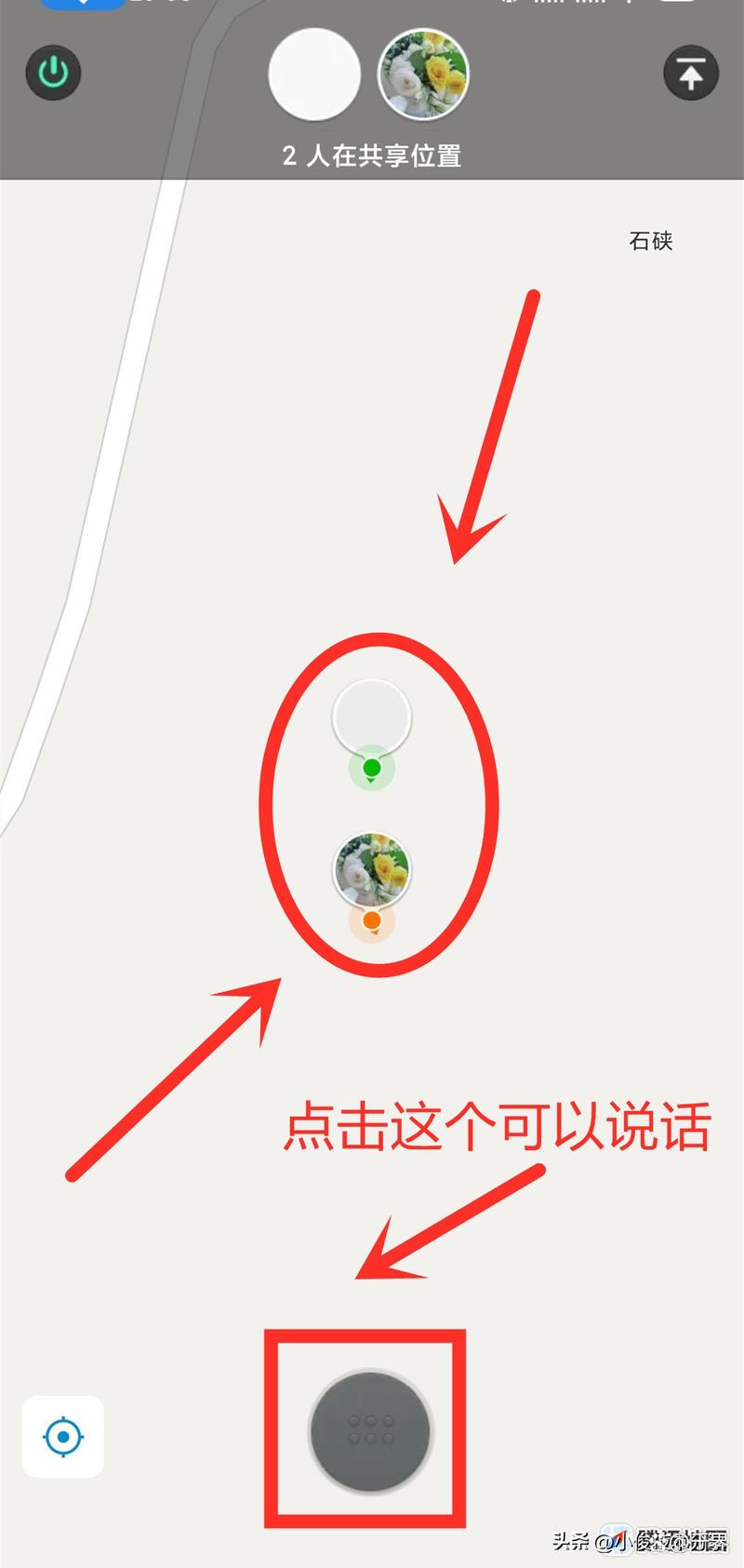Tap the 石硭 place name label

(653, 241)
